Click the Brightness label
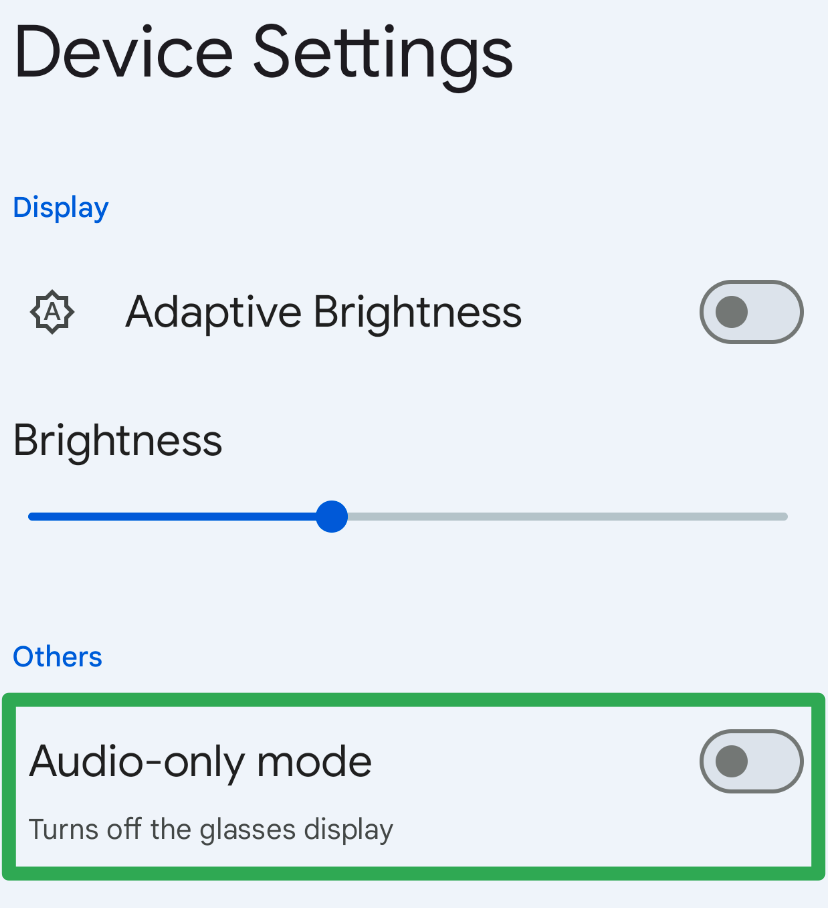The image size is (828, 908). pos(117,439)
